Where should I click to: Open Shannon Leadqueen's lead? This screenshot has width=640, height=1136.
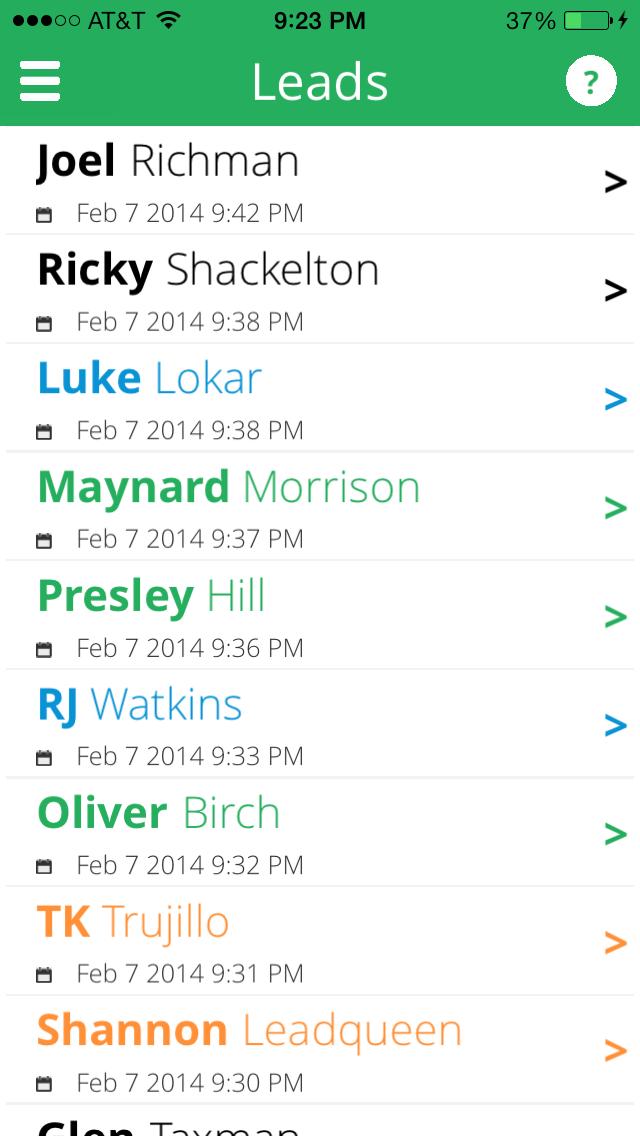click(x=320, y=1051)
